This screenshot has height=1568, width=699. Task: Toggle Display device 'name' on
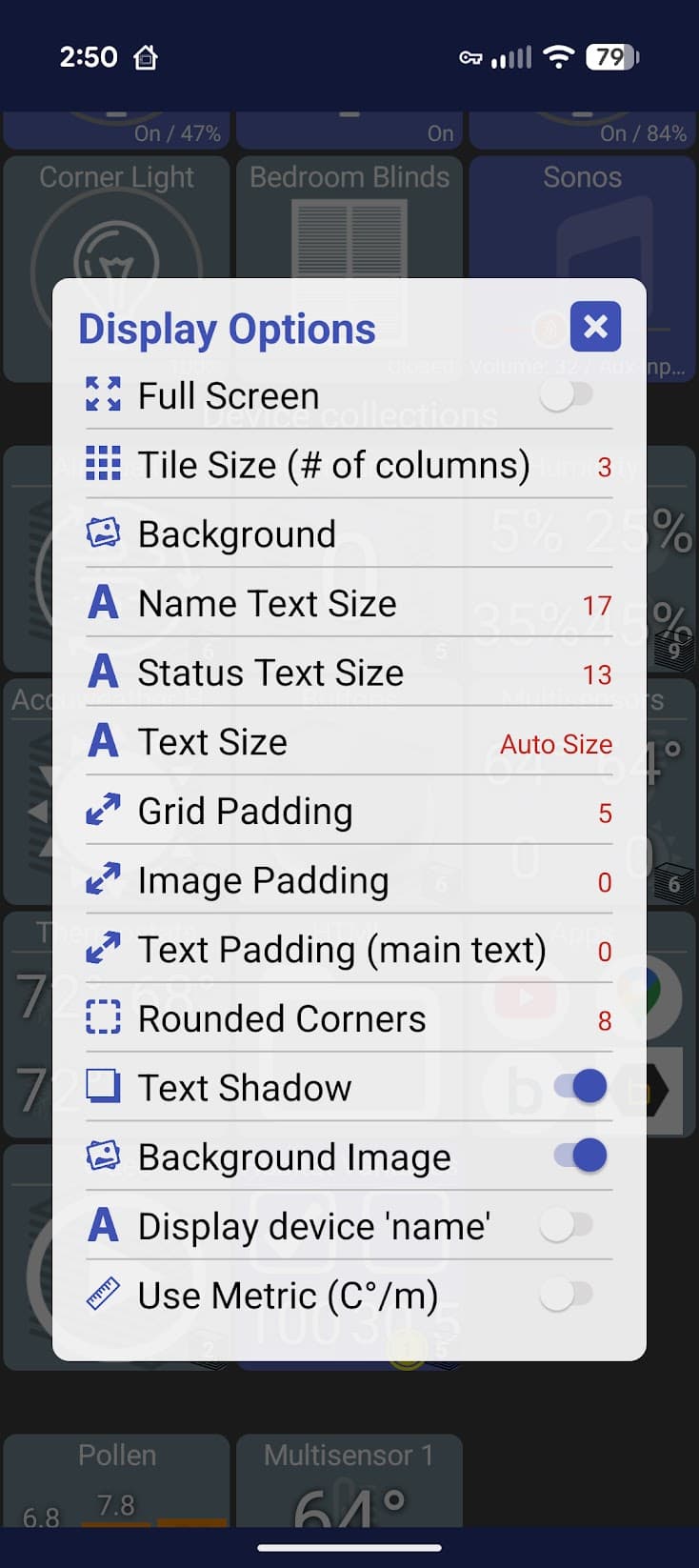[567, 1225]
